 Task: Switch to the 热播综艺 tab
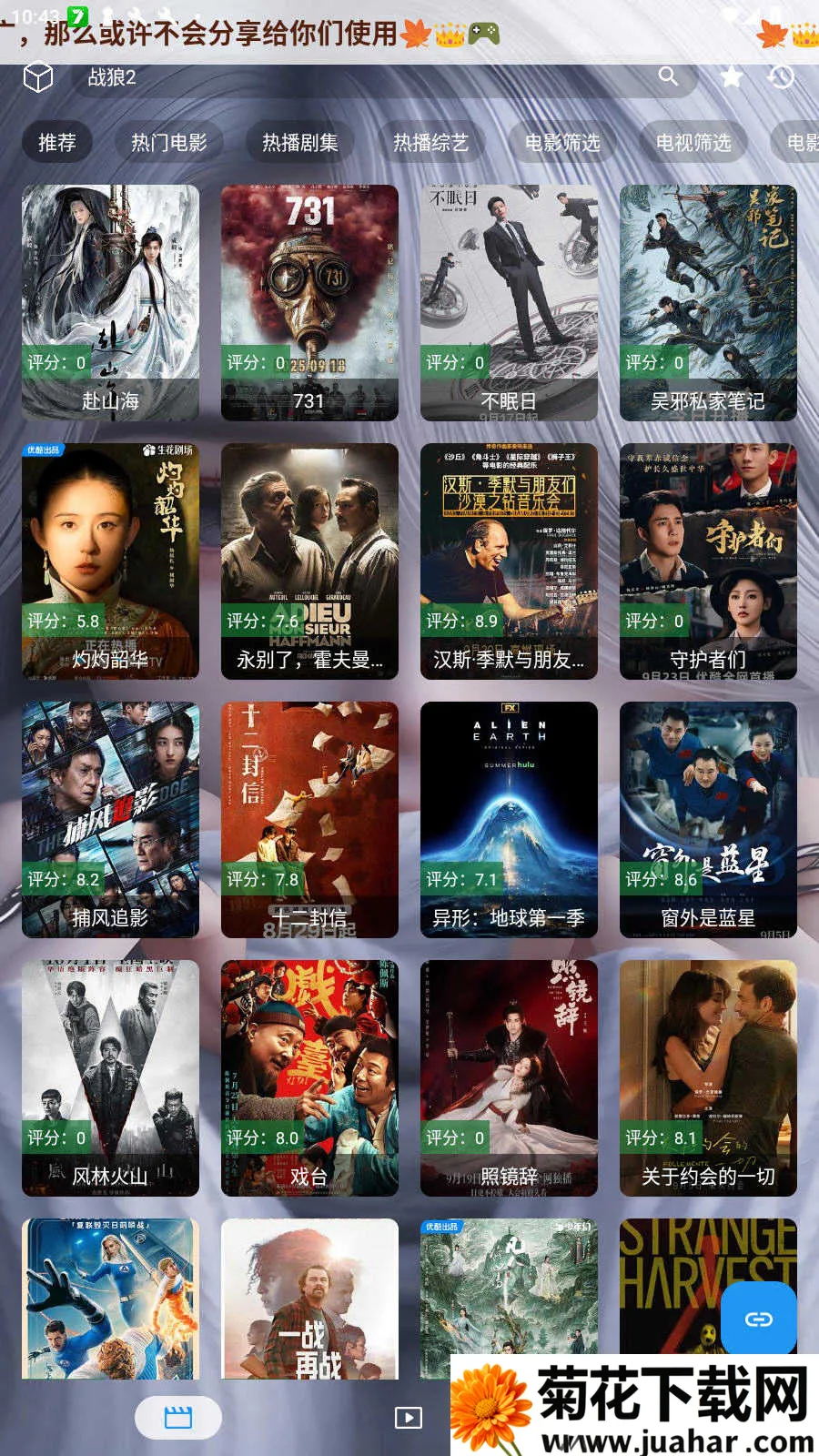(x=431, y=143)
